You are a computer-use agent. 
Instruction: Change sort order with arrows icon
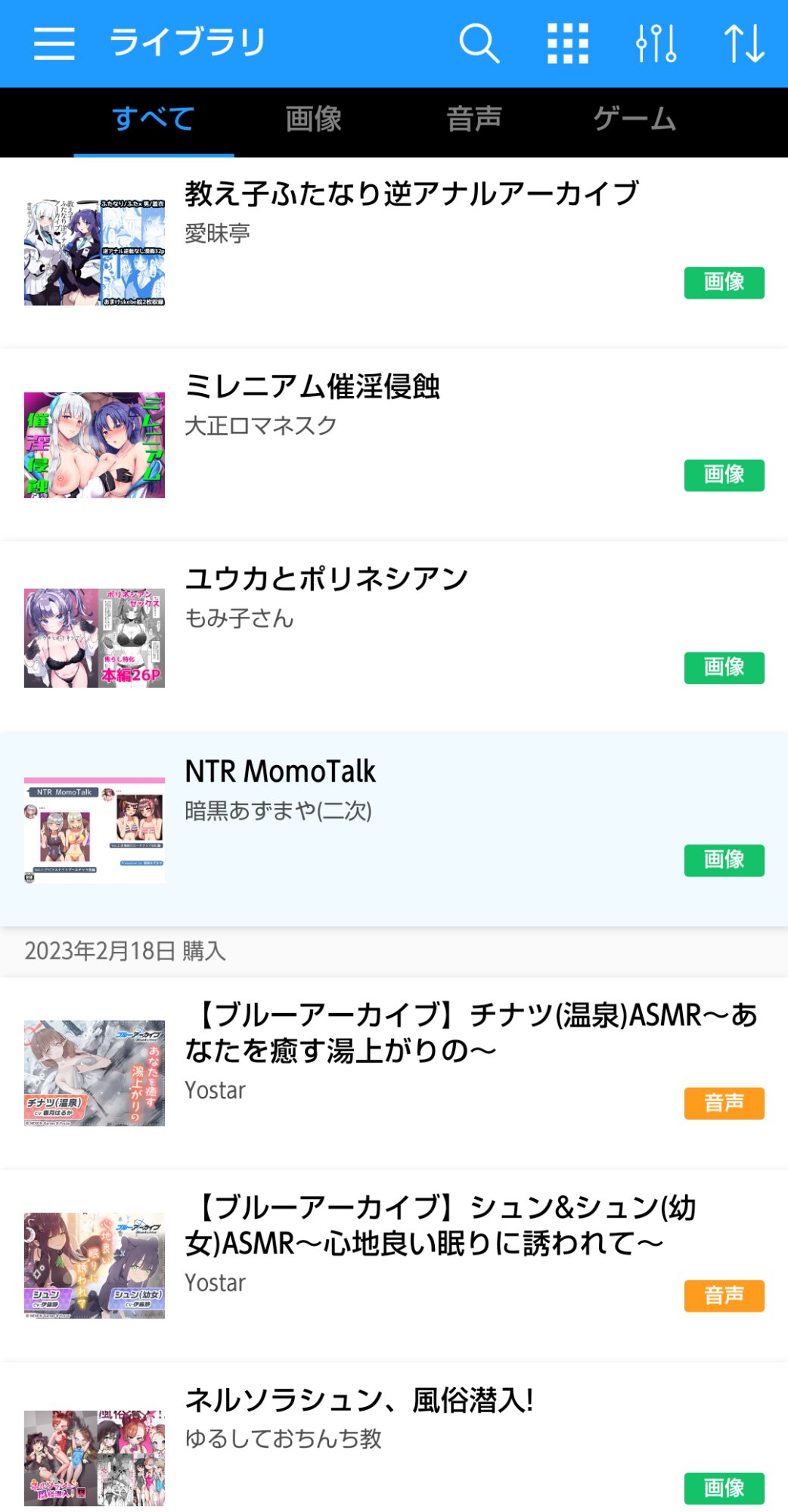tap(744, 43)
